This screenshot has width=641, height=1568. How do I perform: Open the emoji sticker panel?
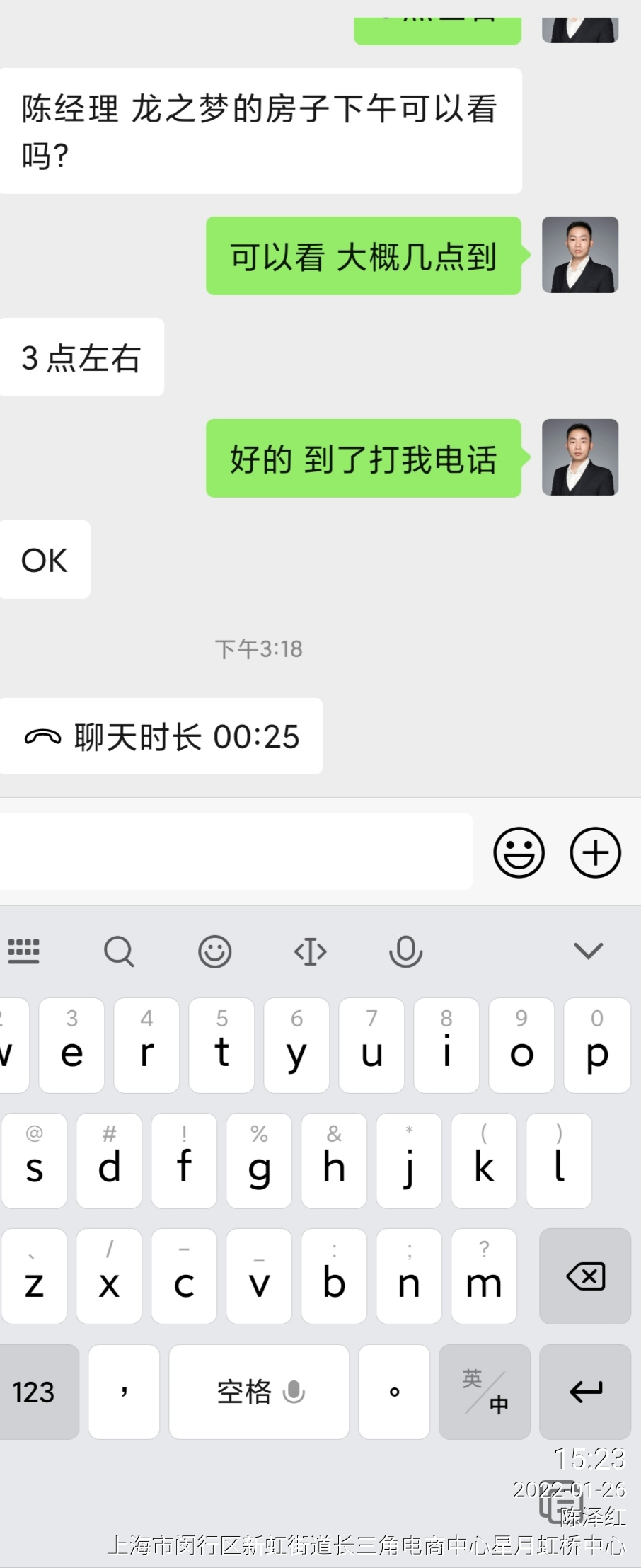[x=519, y=852]
